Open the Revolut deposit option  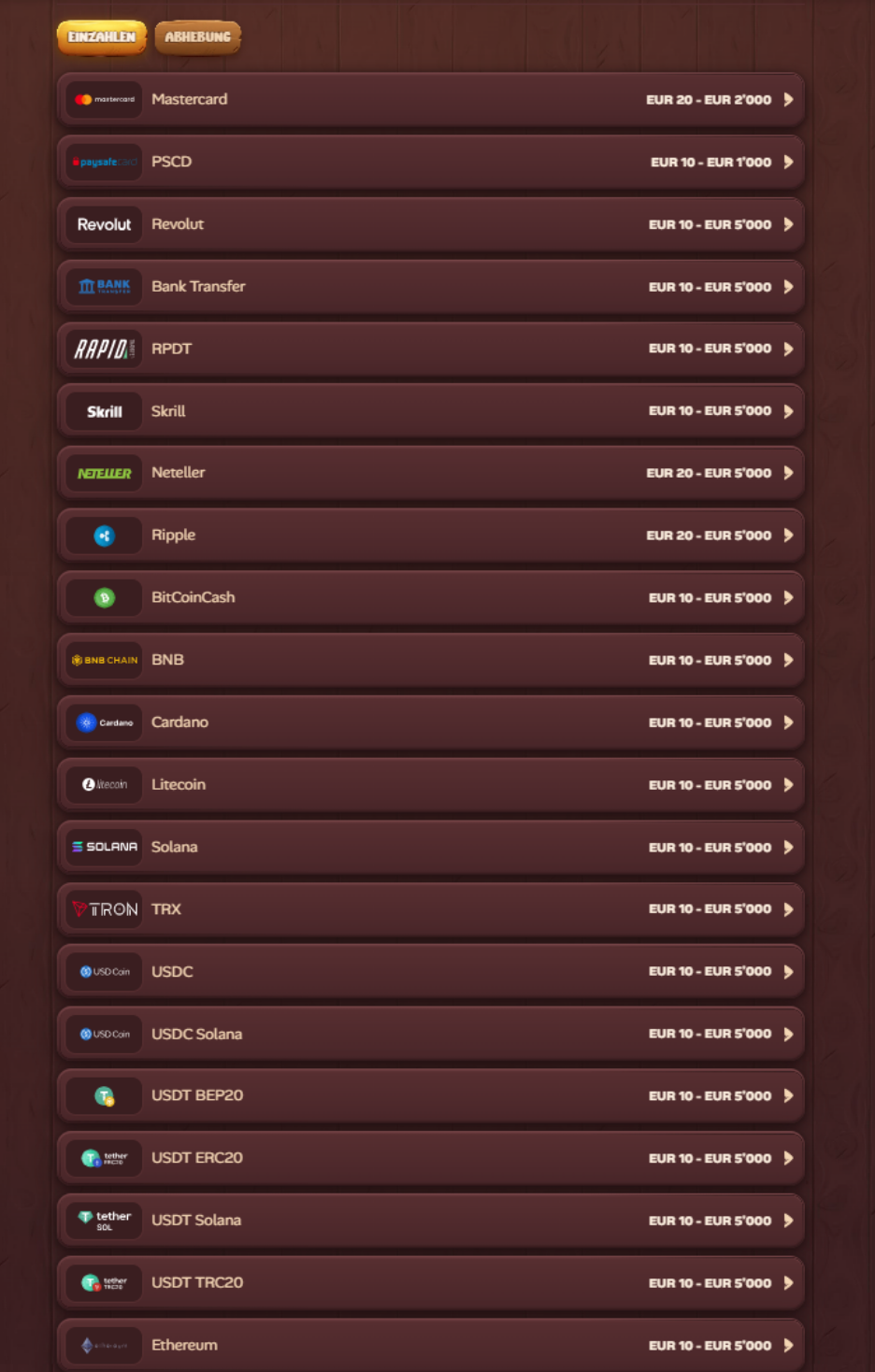(x=430, y=224)
